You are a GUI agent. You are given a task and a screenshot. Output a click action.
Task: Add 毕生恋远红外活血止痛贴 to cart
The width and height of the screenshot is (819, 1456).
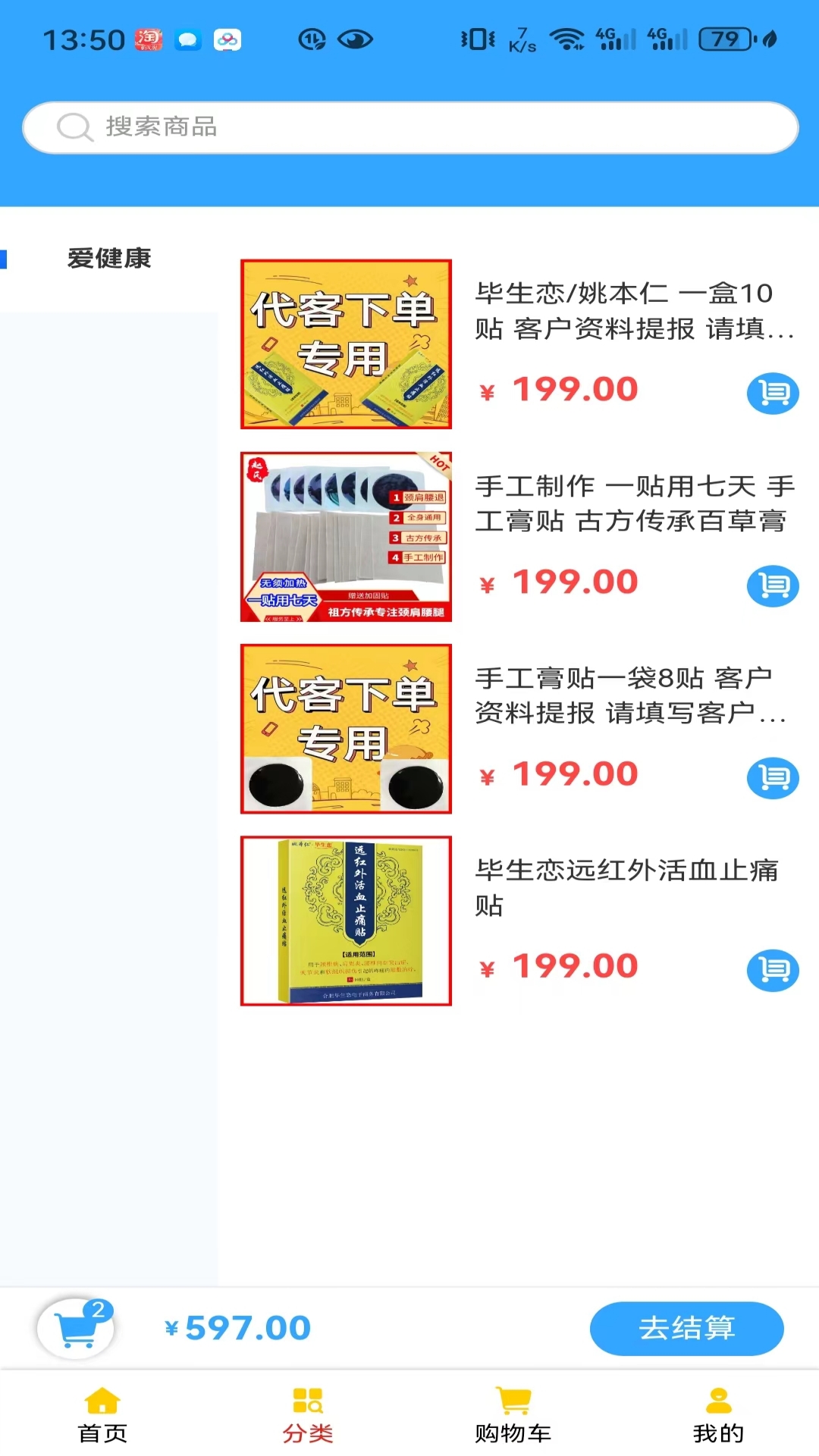772,969
